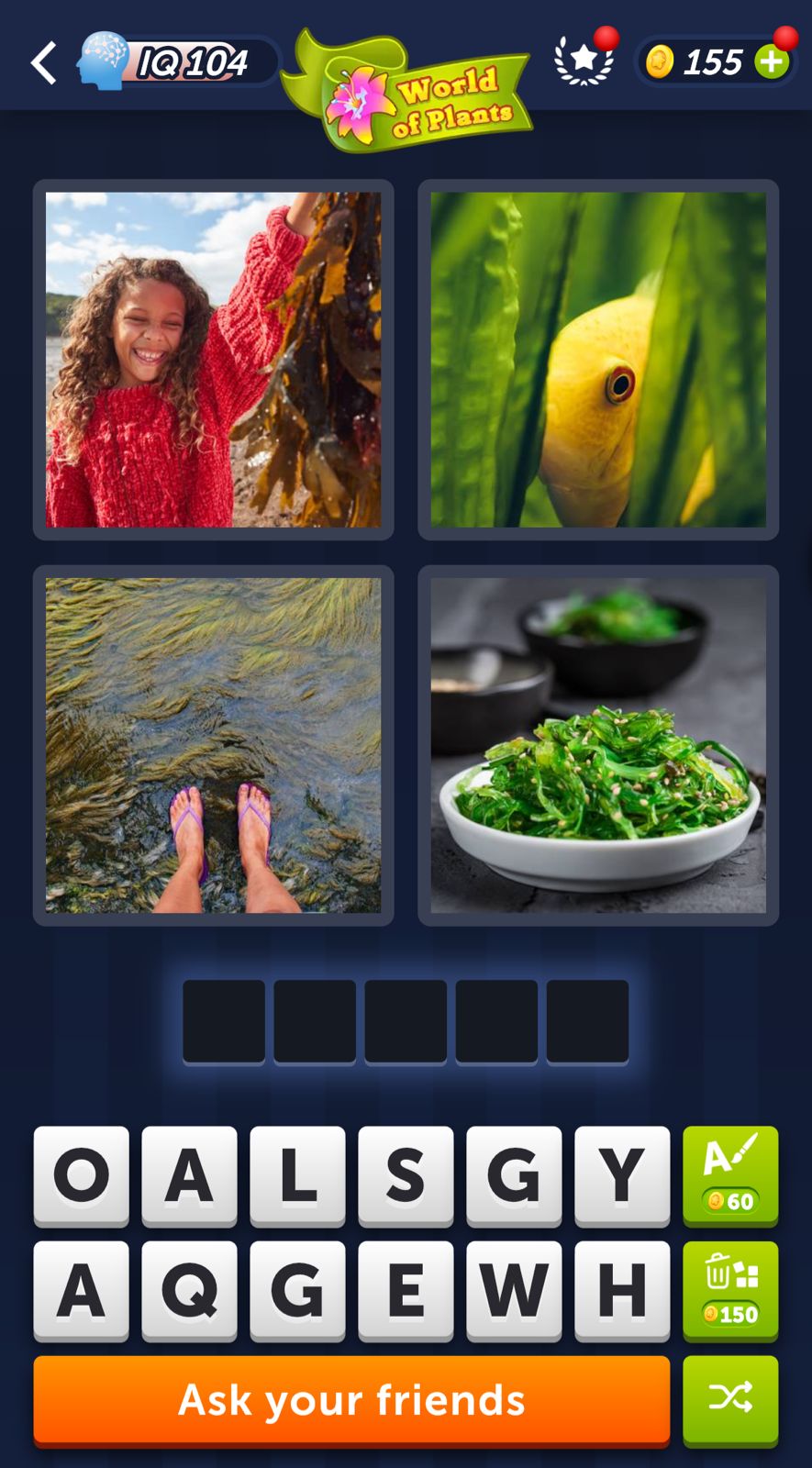Viewport: 812px width, 1468px height.
Task: Go back using the arrow icon
Action: click(x=43, y=63)
